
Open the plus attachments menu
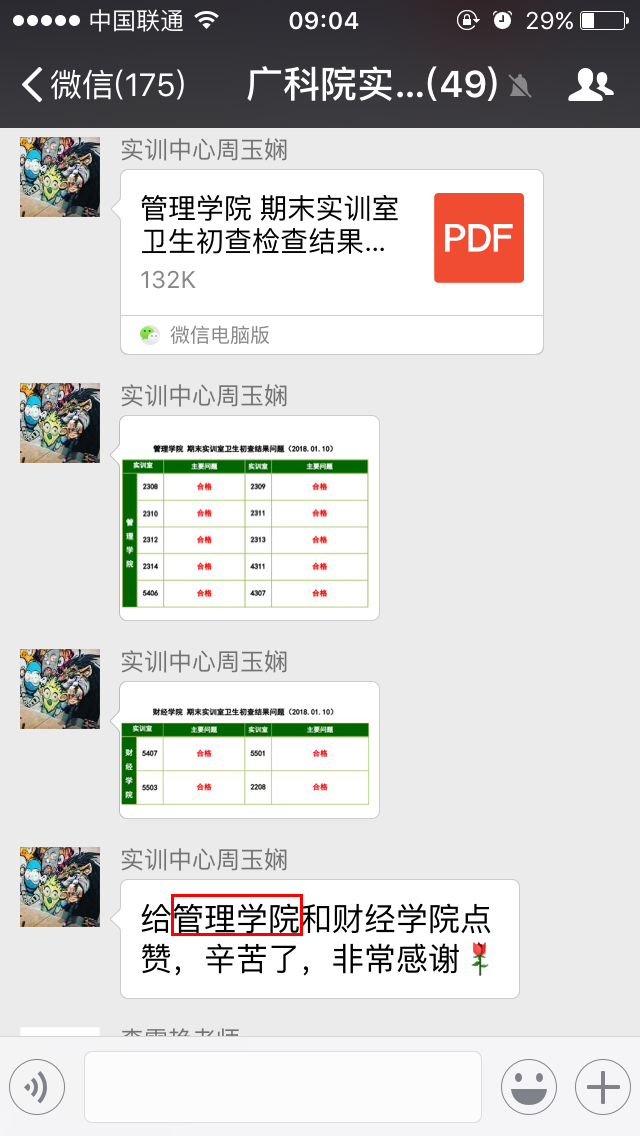click(602, 1087)
